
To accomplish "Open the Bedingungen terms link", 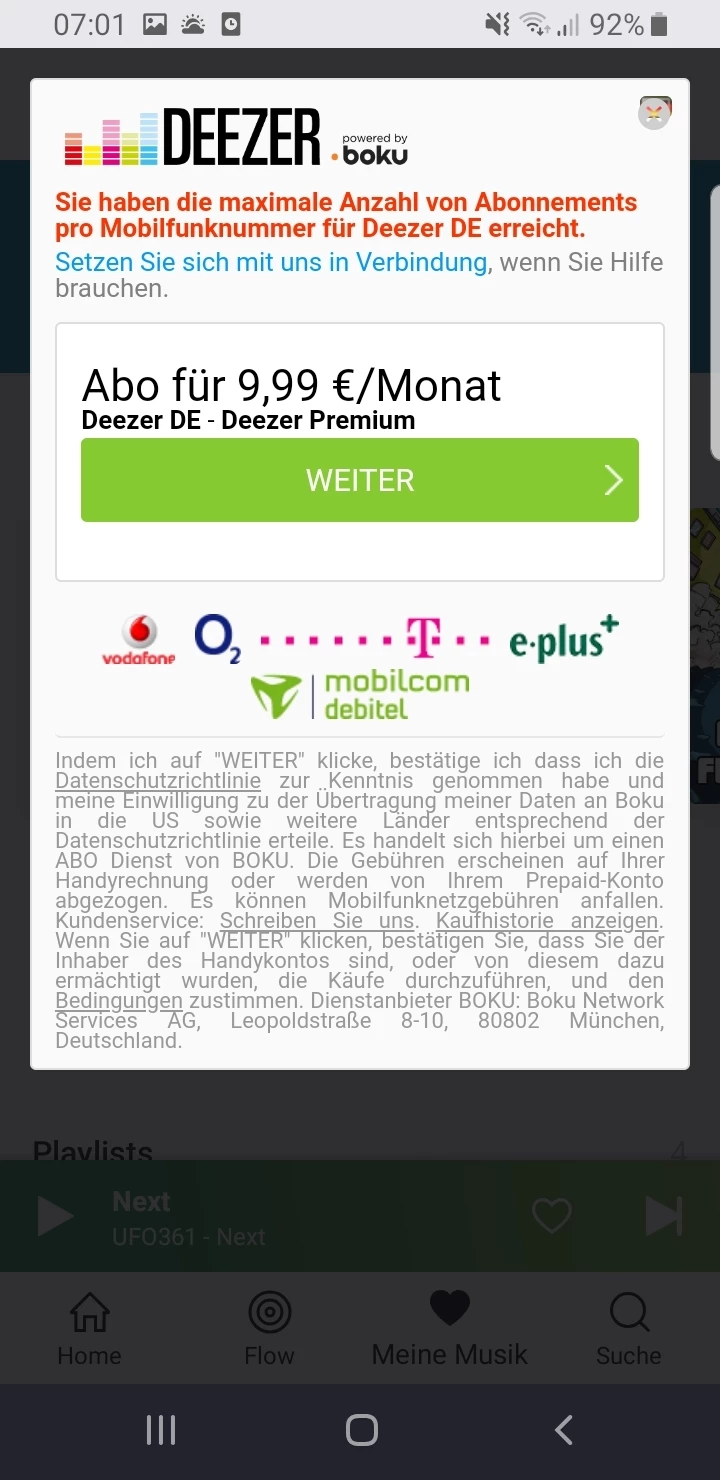I will click(x=118, y=1001).
